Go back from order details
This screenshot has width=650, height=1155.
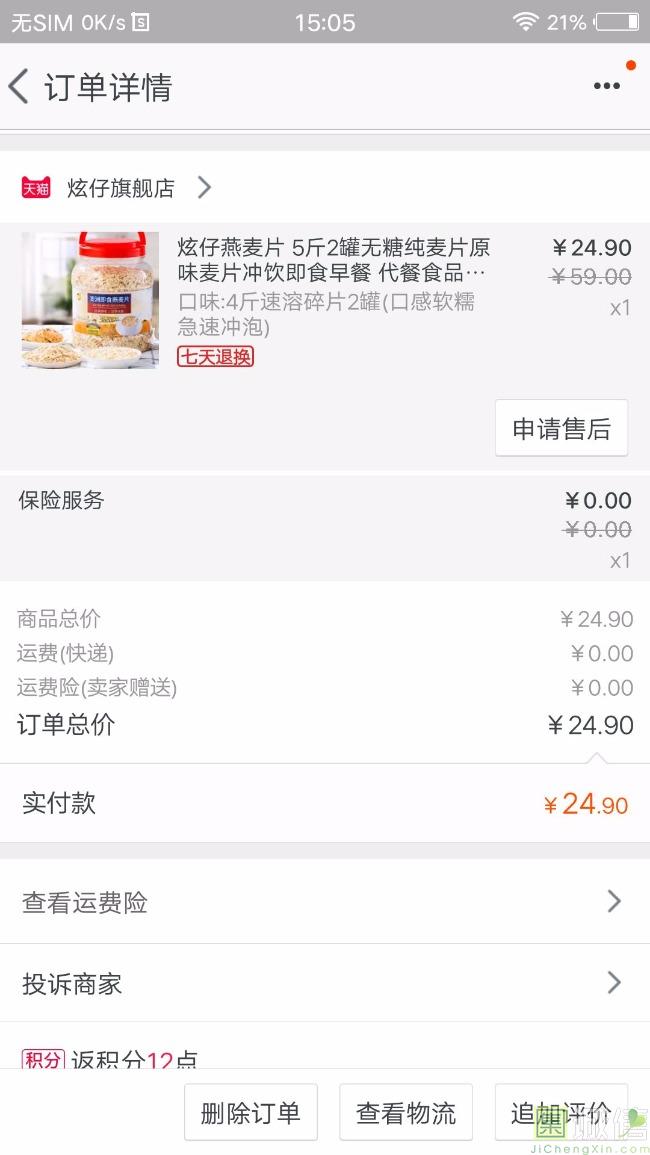tap(20, 87)
